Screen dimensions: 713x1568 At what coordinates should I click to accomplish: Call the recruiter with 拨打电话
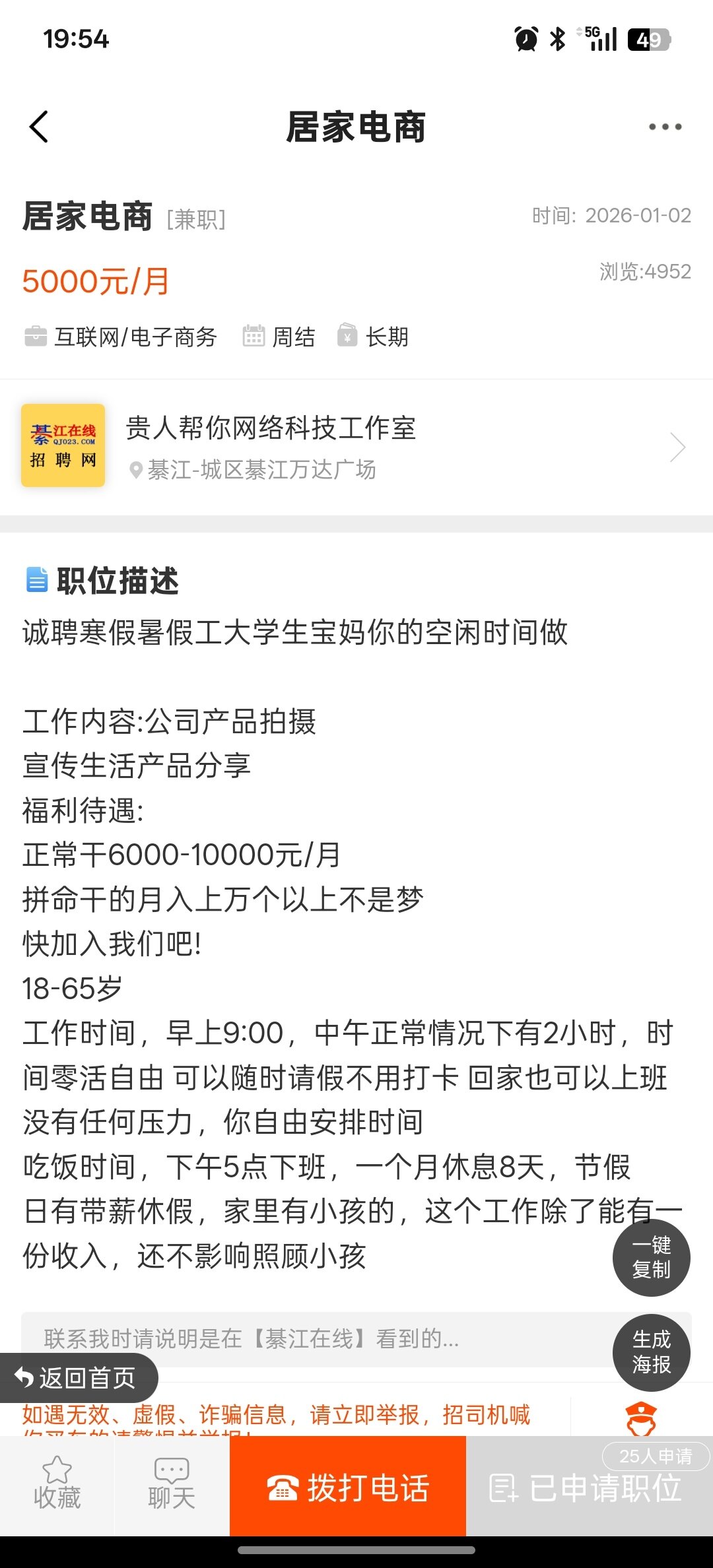coord(348,1487)
